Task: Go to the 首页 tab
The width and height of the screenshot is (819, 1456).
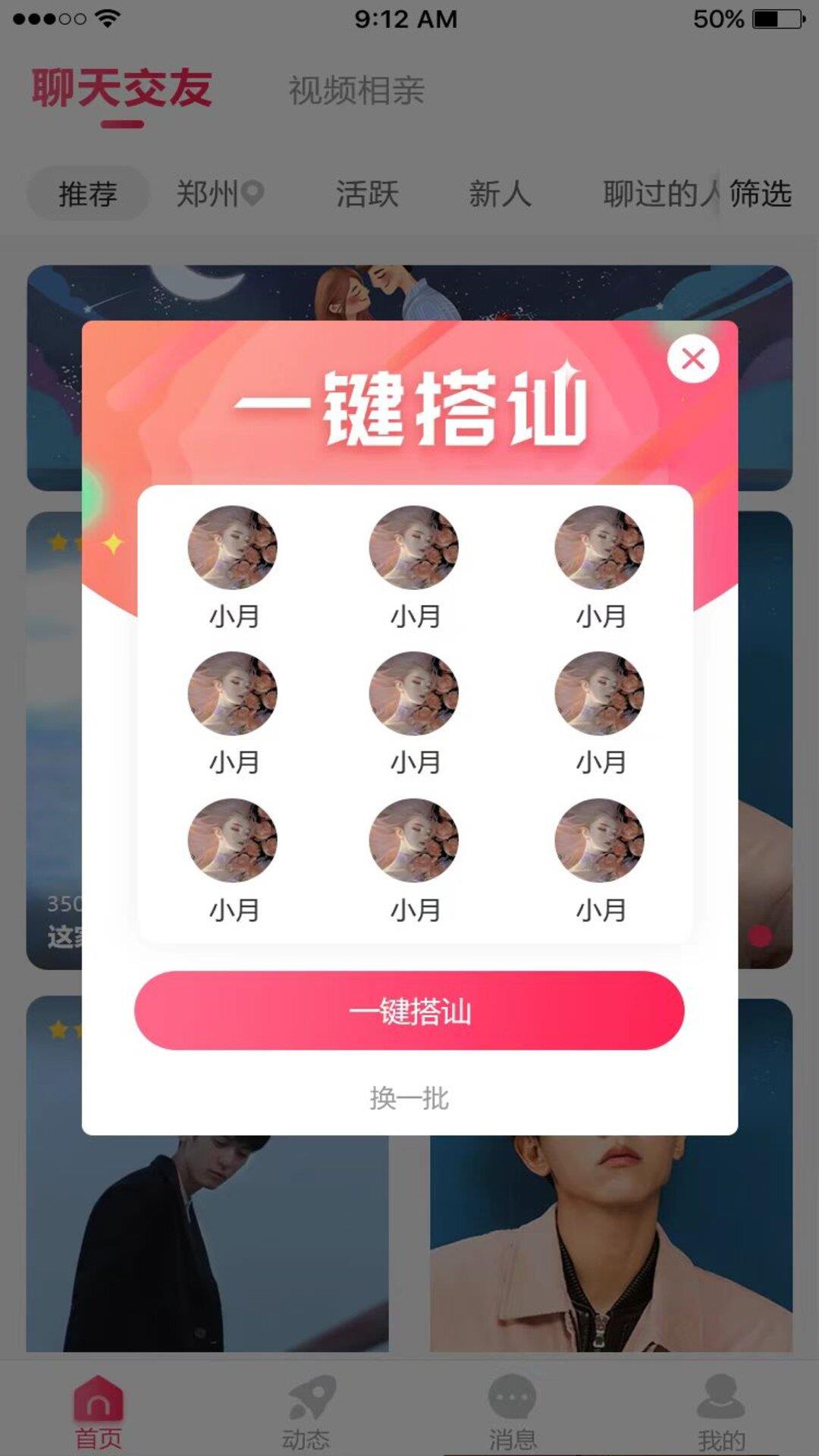Action: click(x=99, y=1412)
